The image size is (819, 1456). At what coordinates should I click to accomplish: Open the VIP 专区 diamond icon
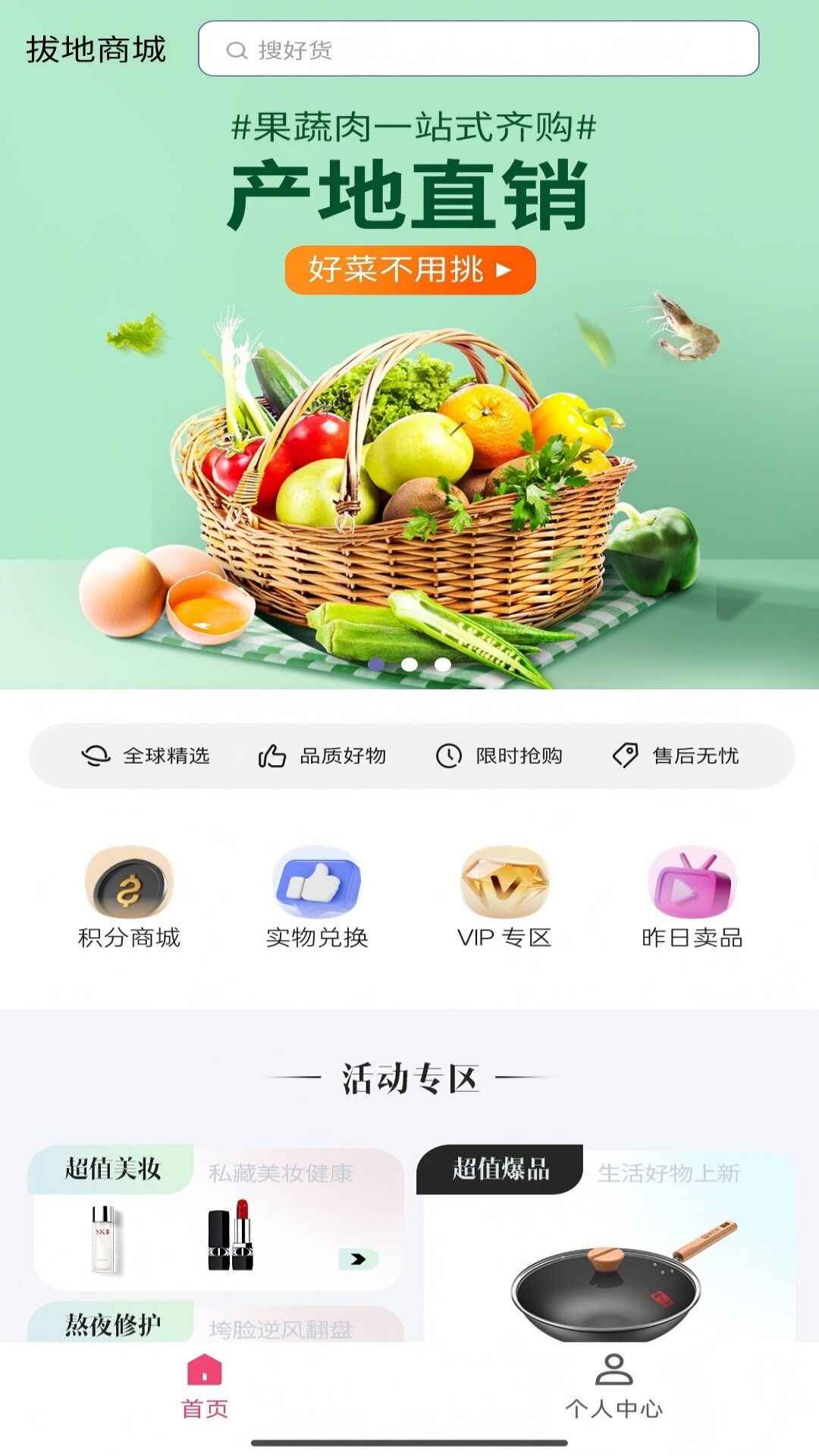503,893
